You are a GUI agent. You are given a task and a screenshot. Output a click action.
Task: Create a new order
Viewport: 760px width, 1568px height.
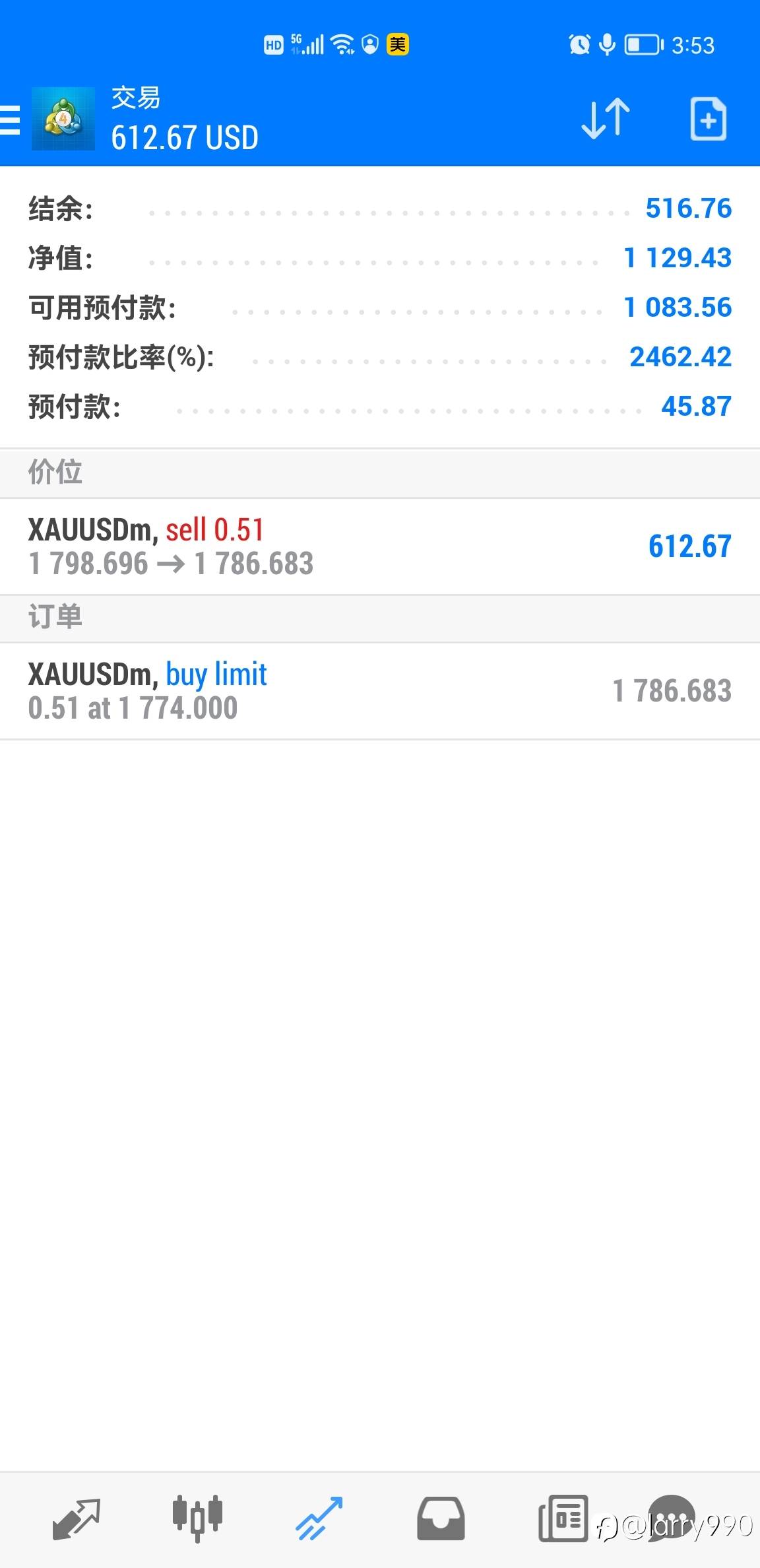[708, 119]
